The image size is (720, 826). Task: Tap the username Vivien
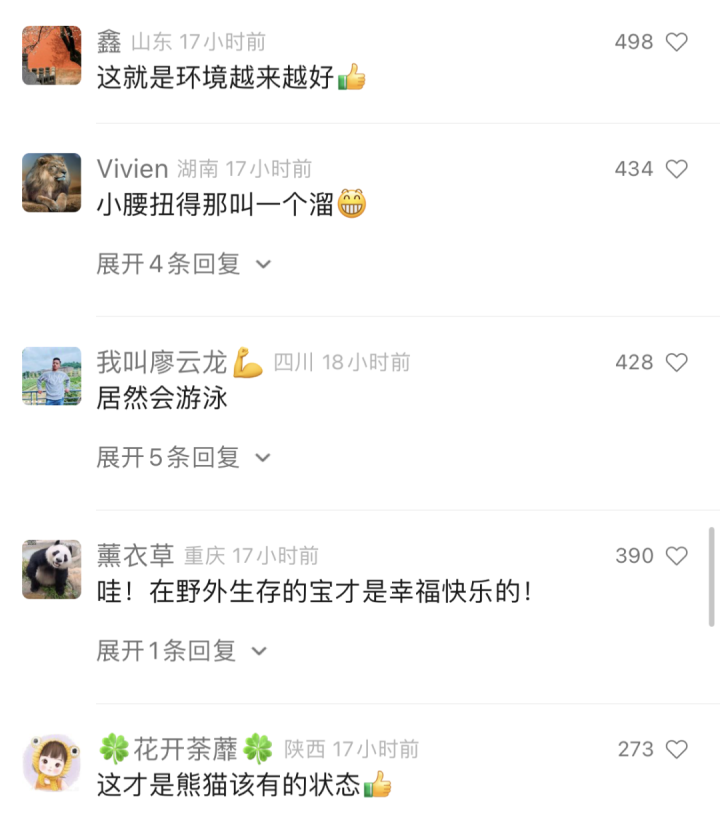tap(132, 168)
